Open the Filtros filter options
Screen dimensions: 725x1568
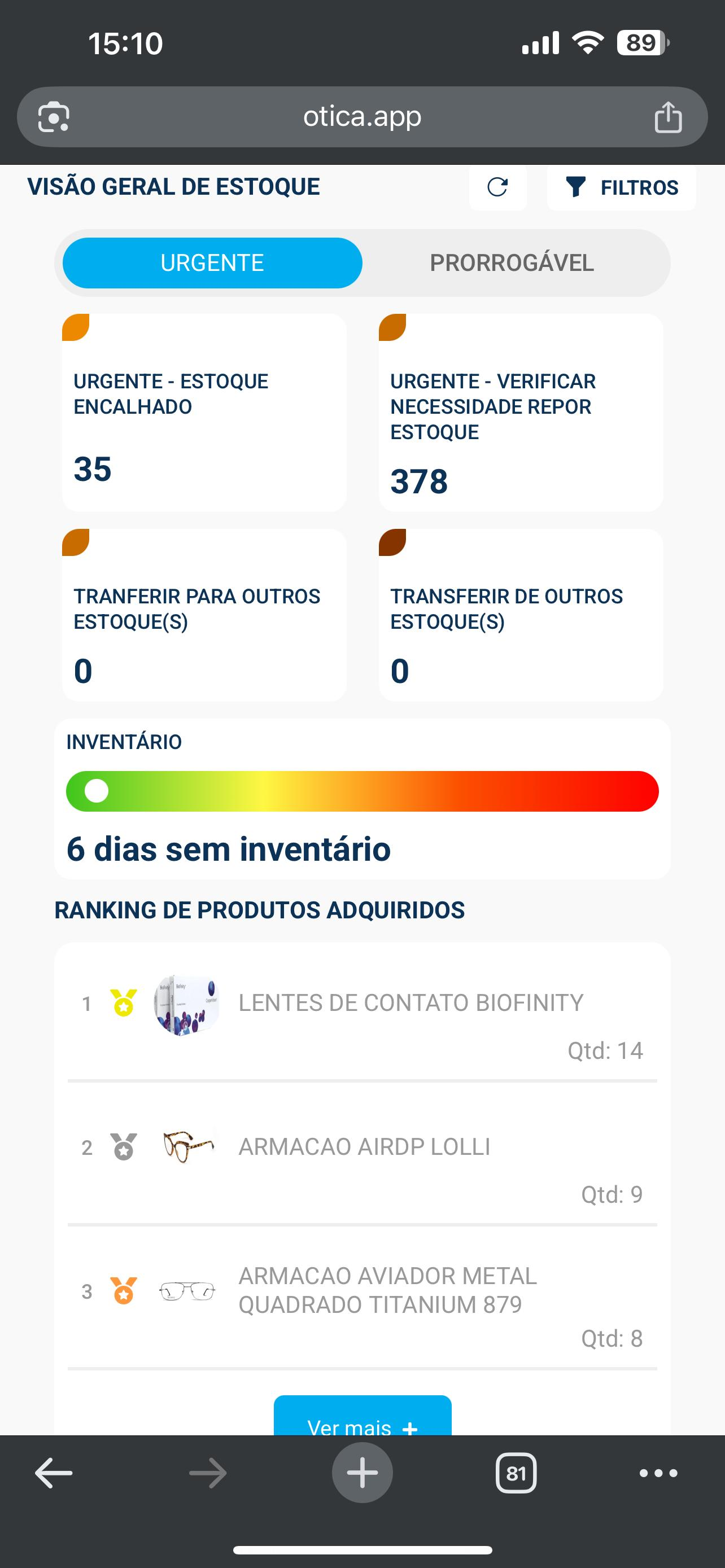[621, 187]
